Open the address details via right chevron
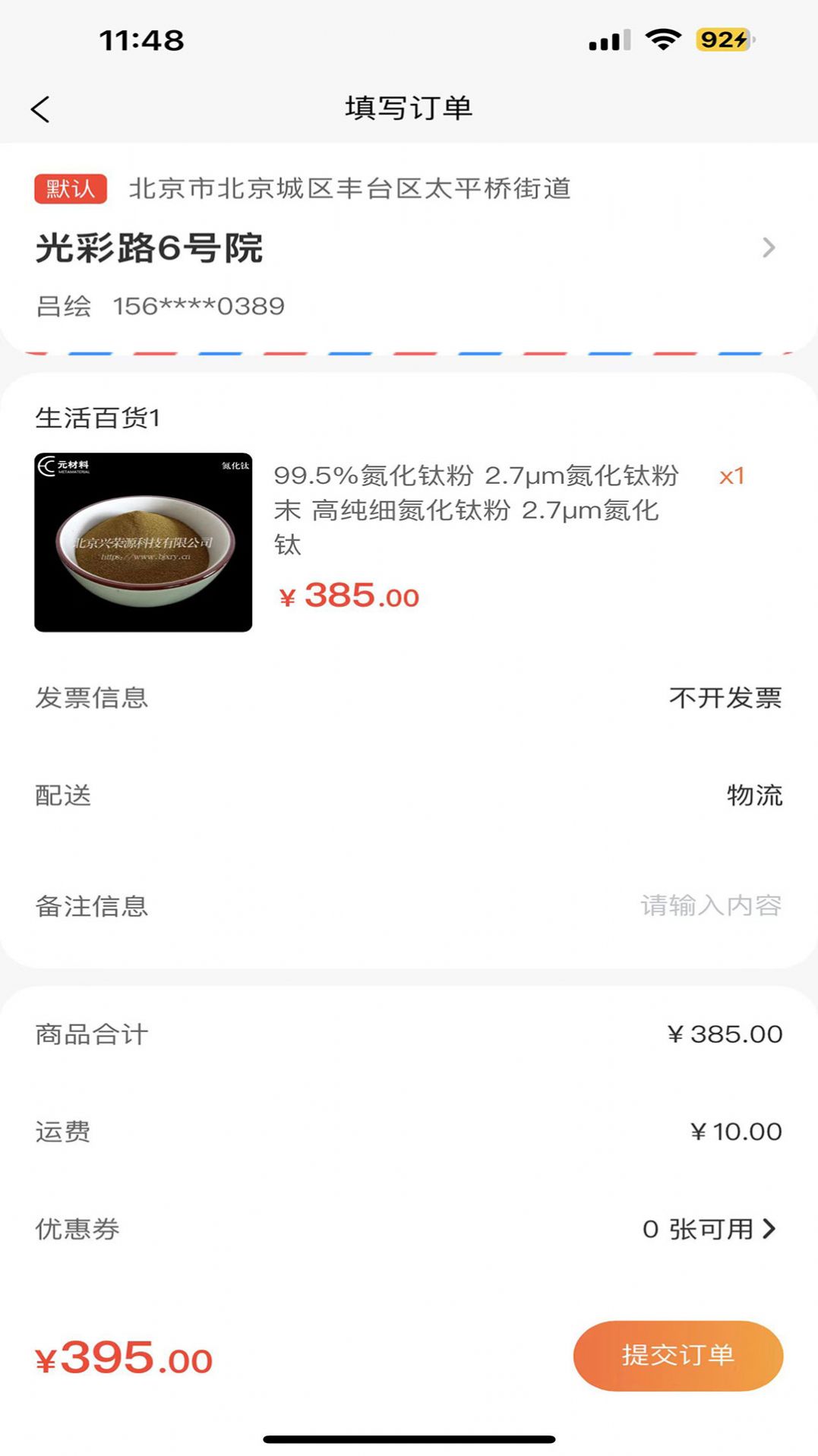Screen dimensions: 818x1456 pos(770,248)
